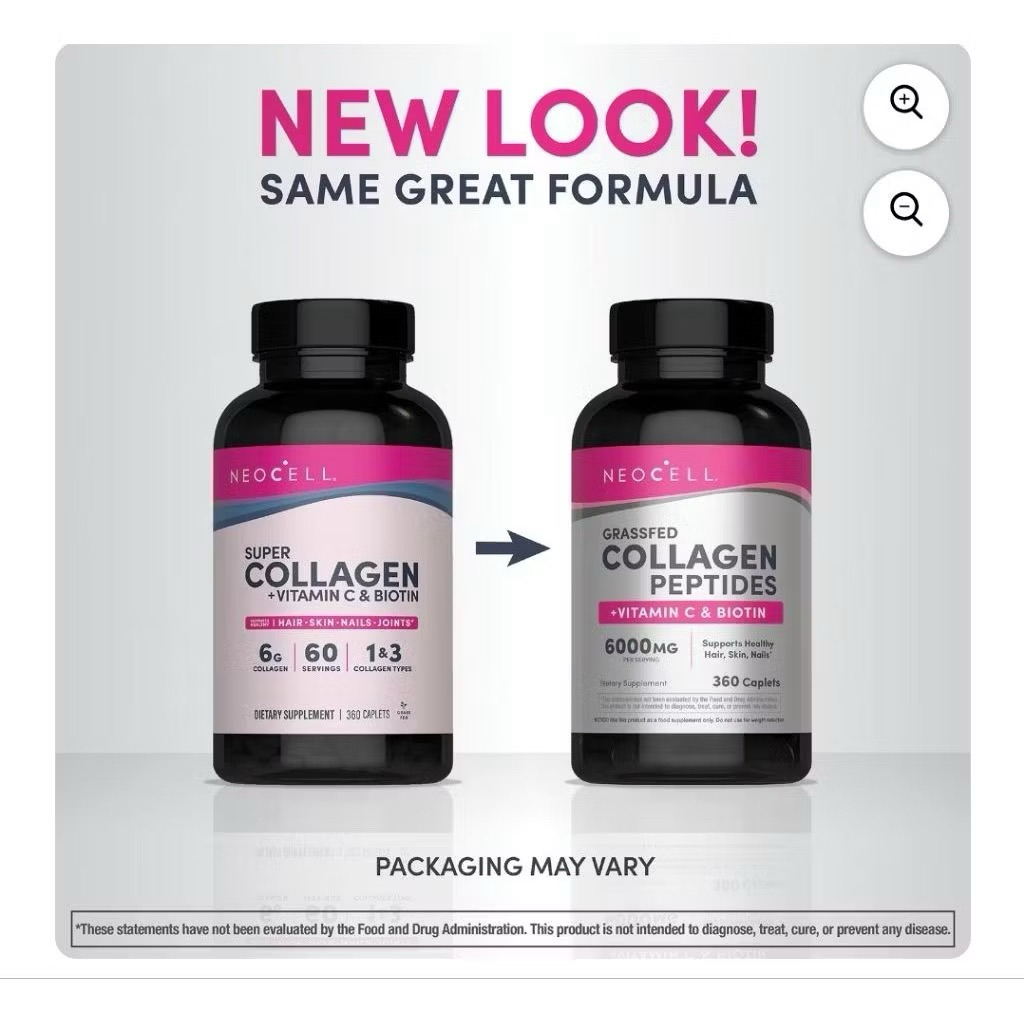
Task: Zoom out of the product image
Action: tap(905, 212)
